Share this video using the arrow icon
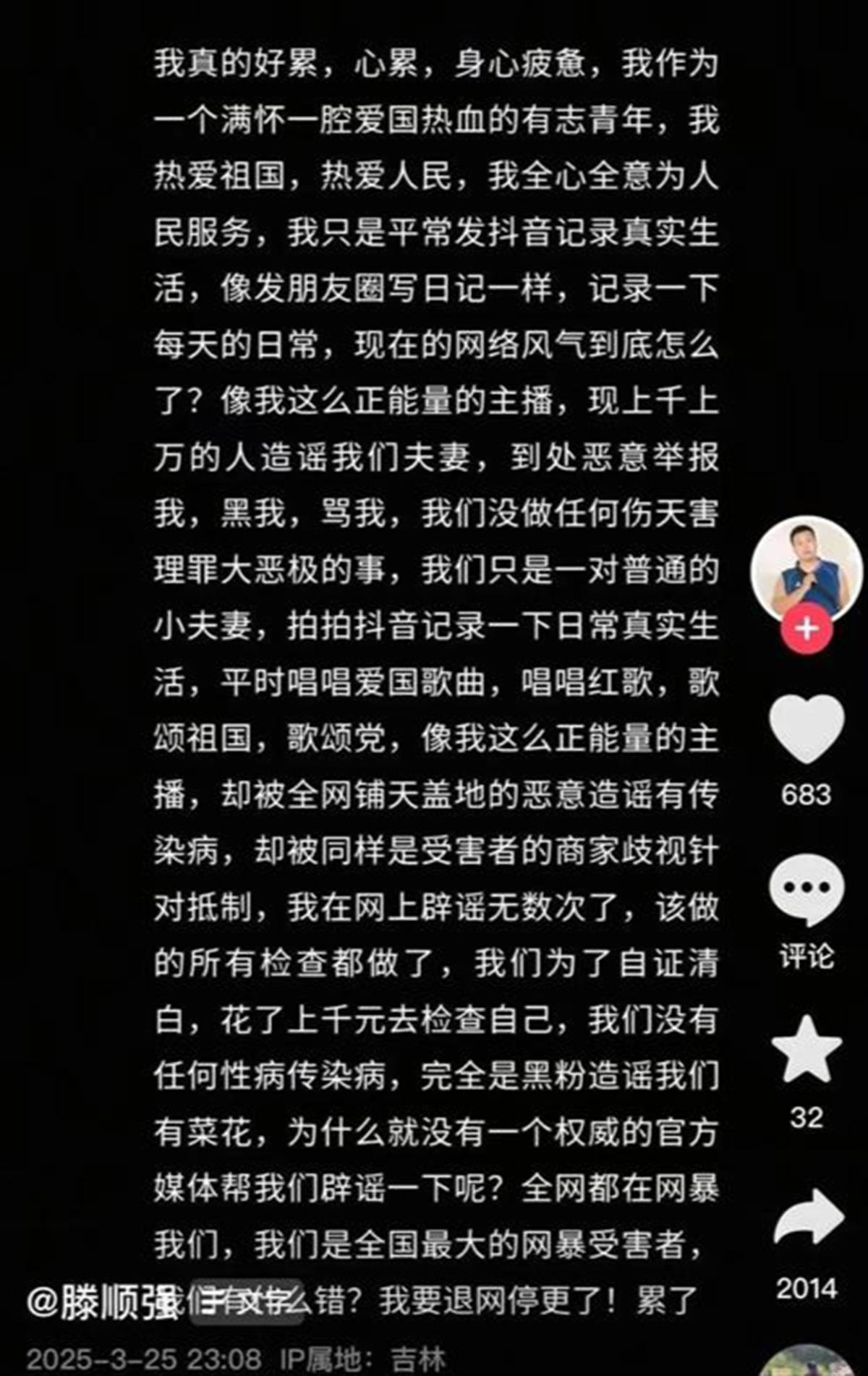The width and height of the screenshot is (868, 1376). 808,1217
